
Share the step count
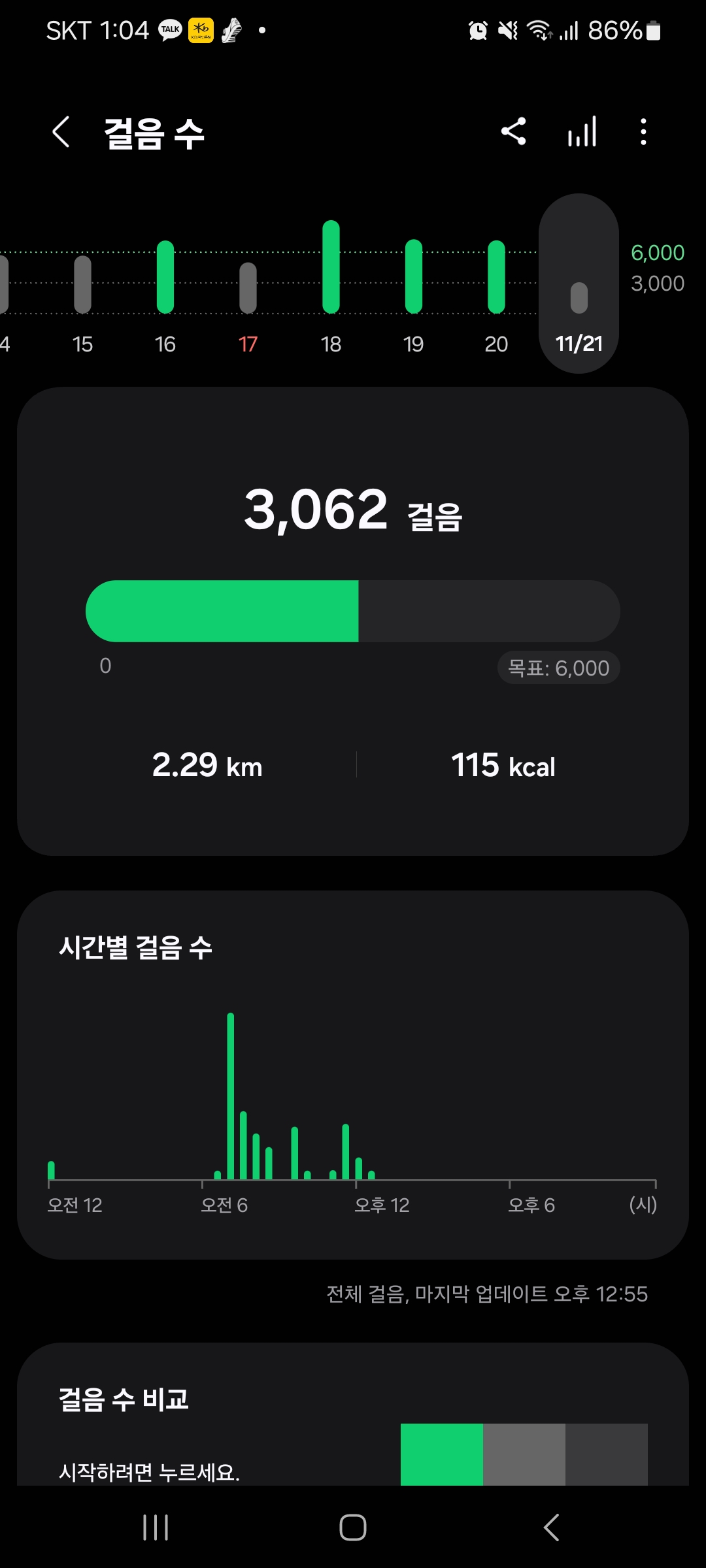(x=513, y=131)
